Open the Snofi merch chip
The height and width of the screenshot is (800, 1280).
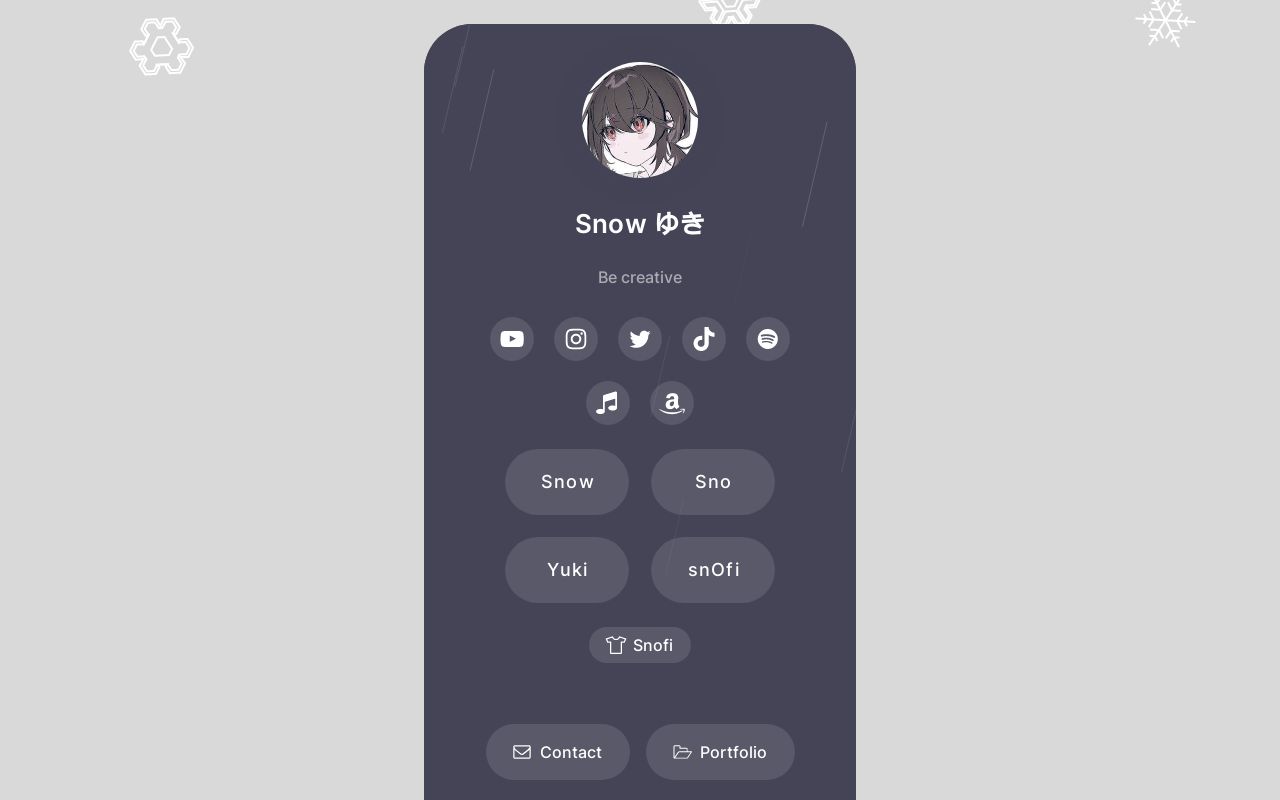[640, 645]
